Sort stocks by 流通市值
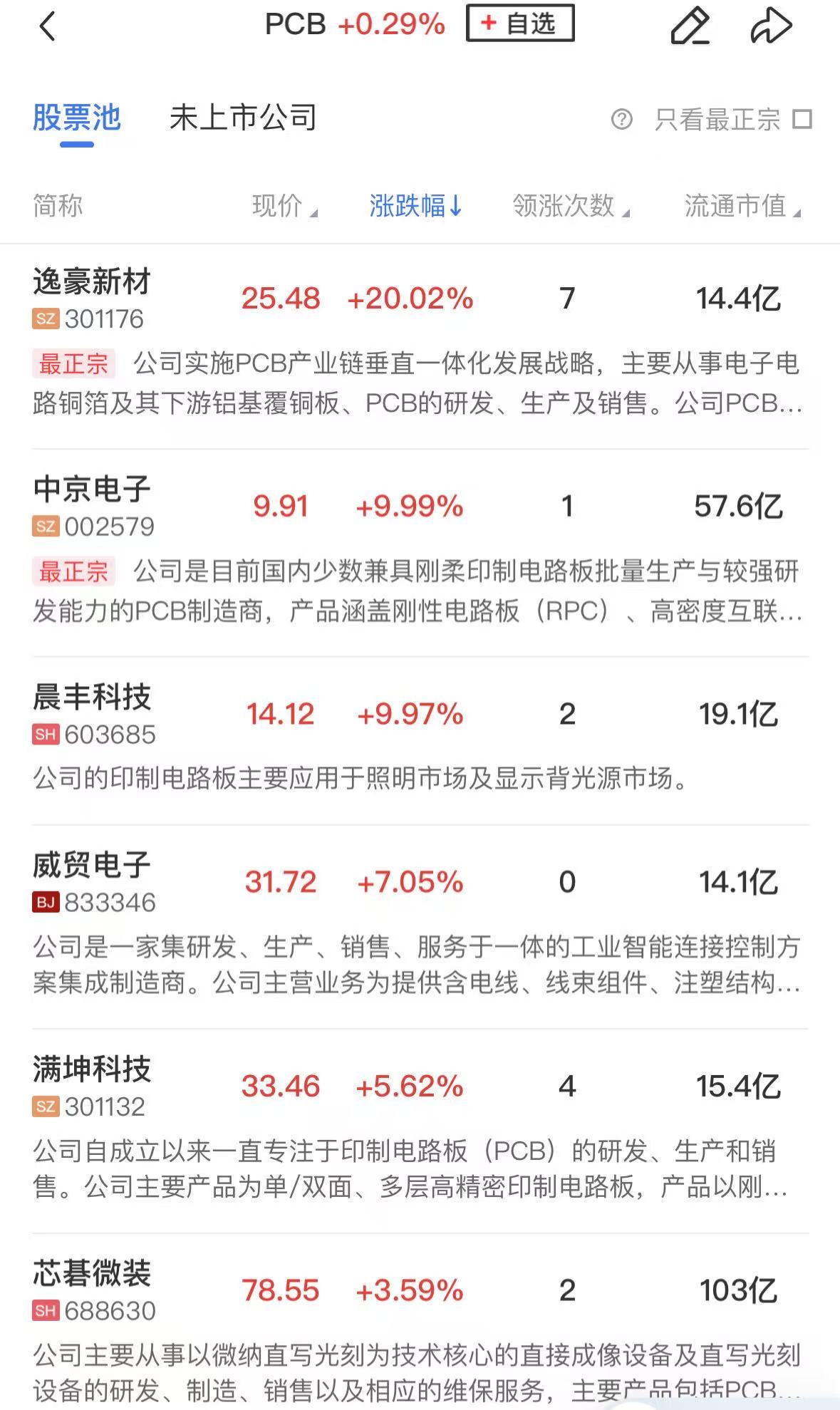This screenshot has height=1410, width=840. tap(743, 206)
